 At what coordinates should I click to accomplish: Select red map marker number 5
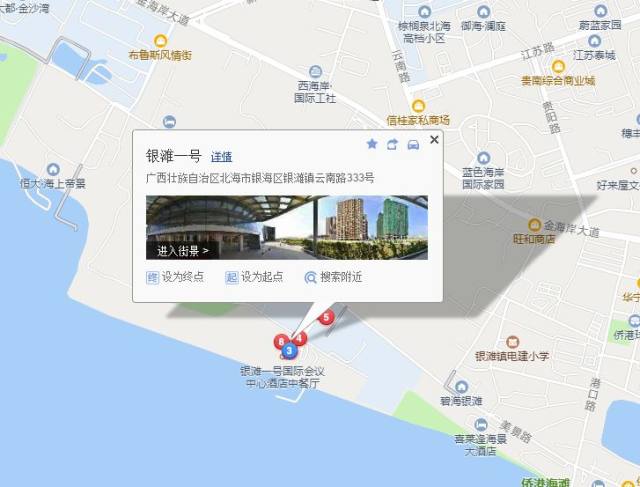coord(325,318)
